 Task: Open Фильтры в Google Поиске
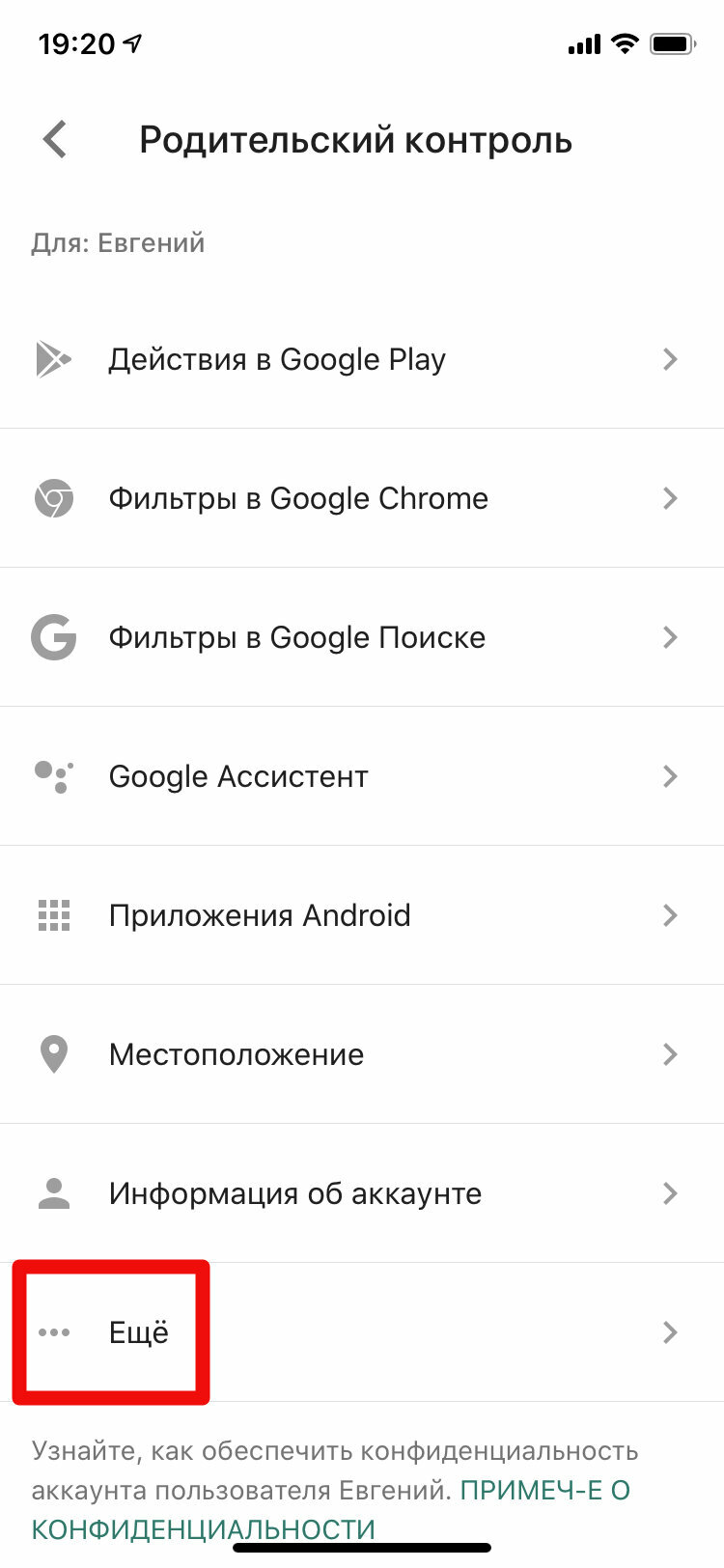point(362,637)
